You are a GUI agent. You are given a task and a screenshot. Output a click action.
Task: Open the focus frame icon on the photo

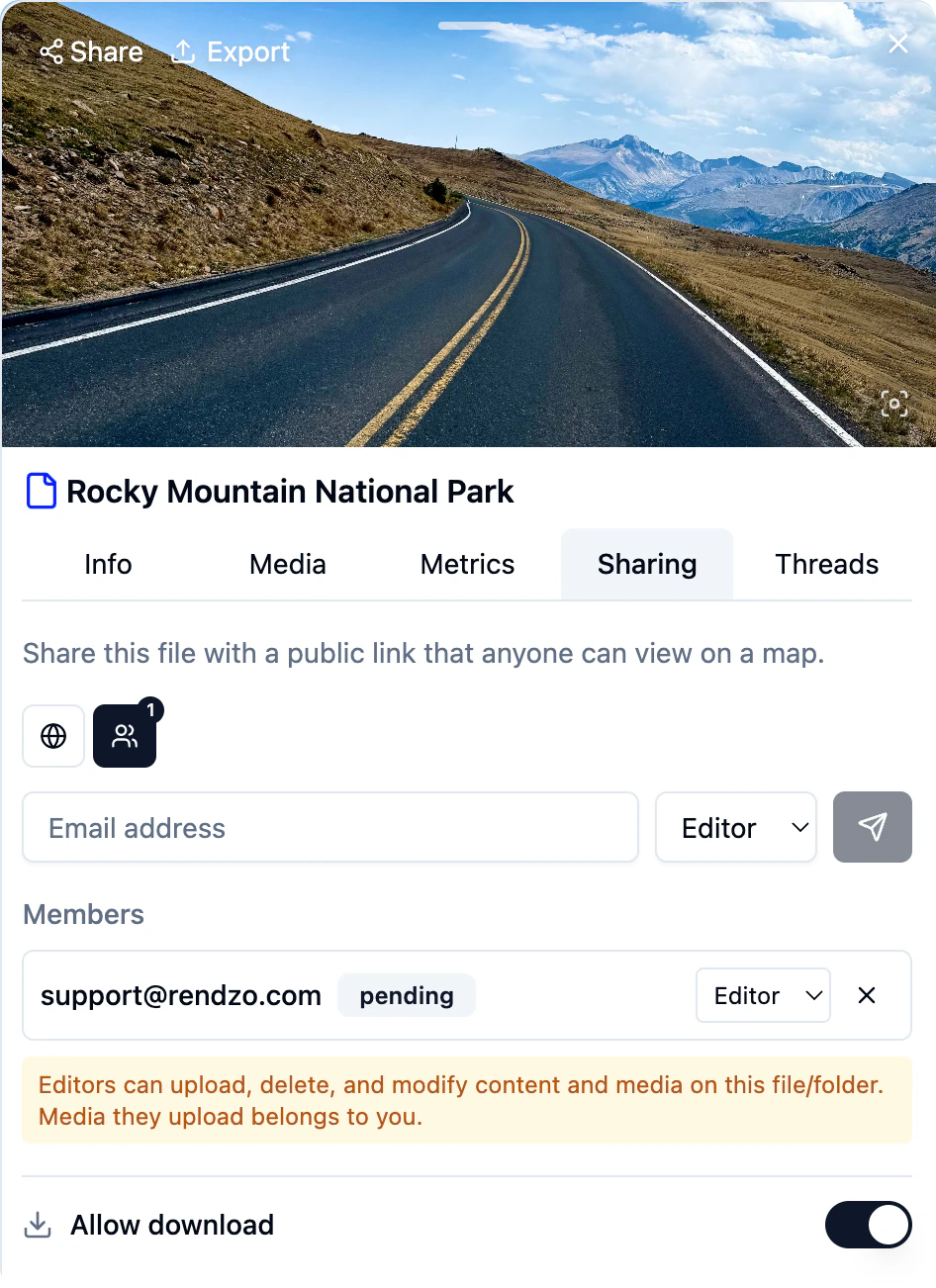point(894,404)
